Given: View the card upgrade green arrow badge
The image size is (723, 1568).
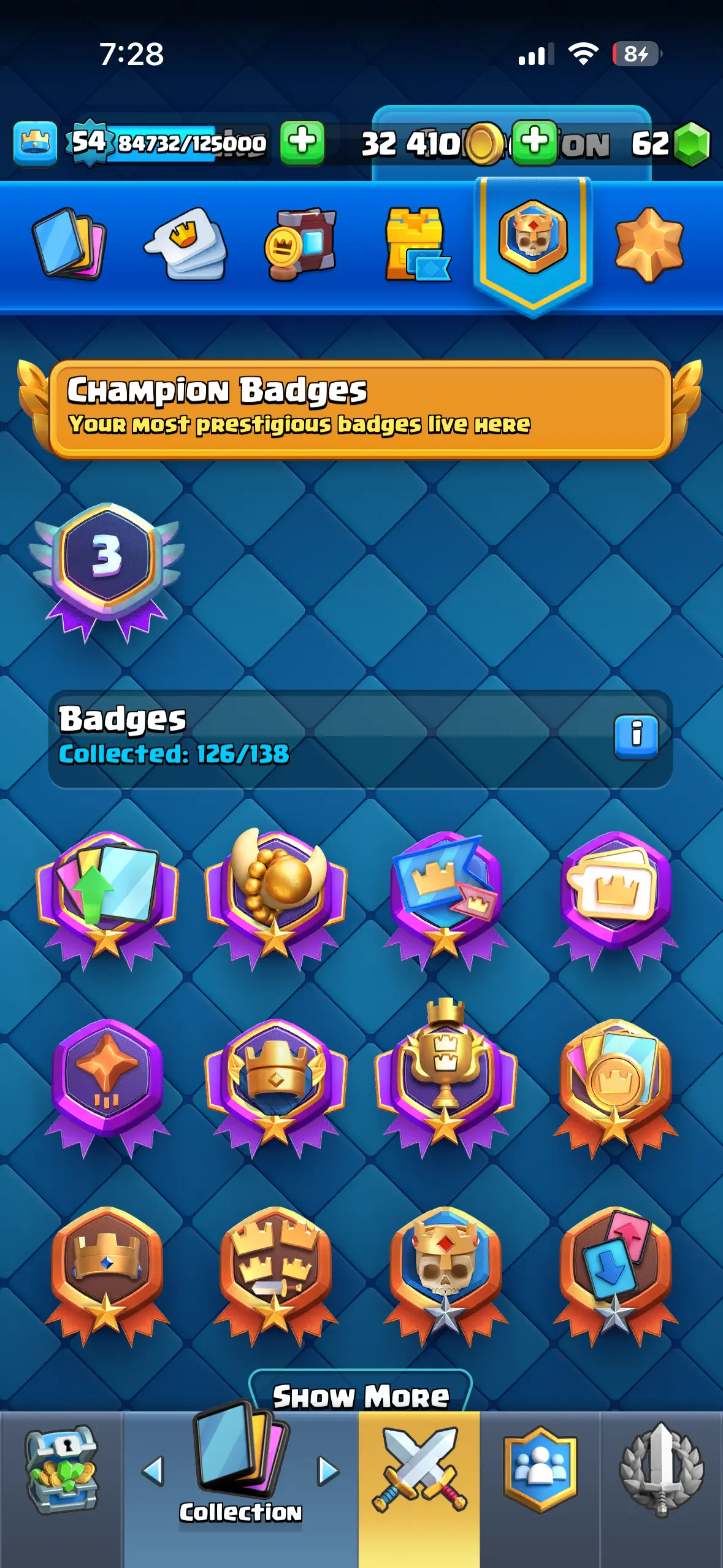Looking at the screenshot, I should point(107,896).
